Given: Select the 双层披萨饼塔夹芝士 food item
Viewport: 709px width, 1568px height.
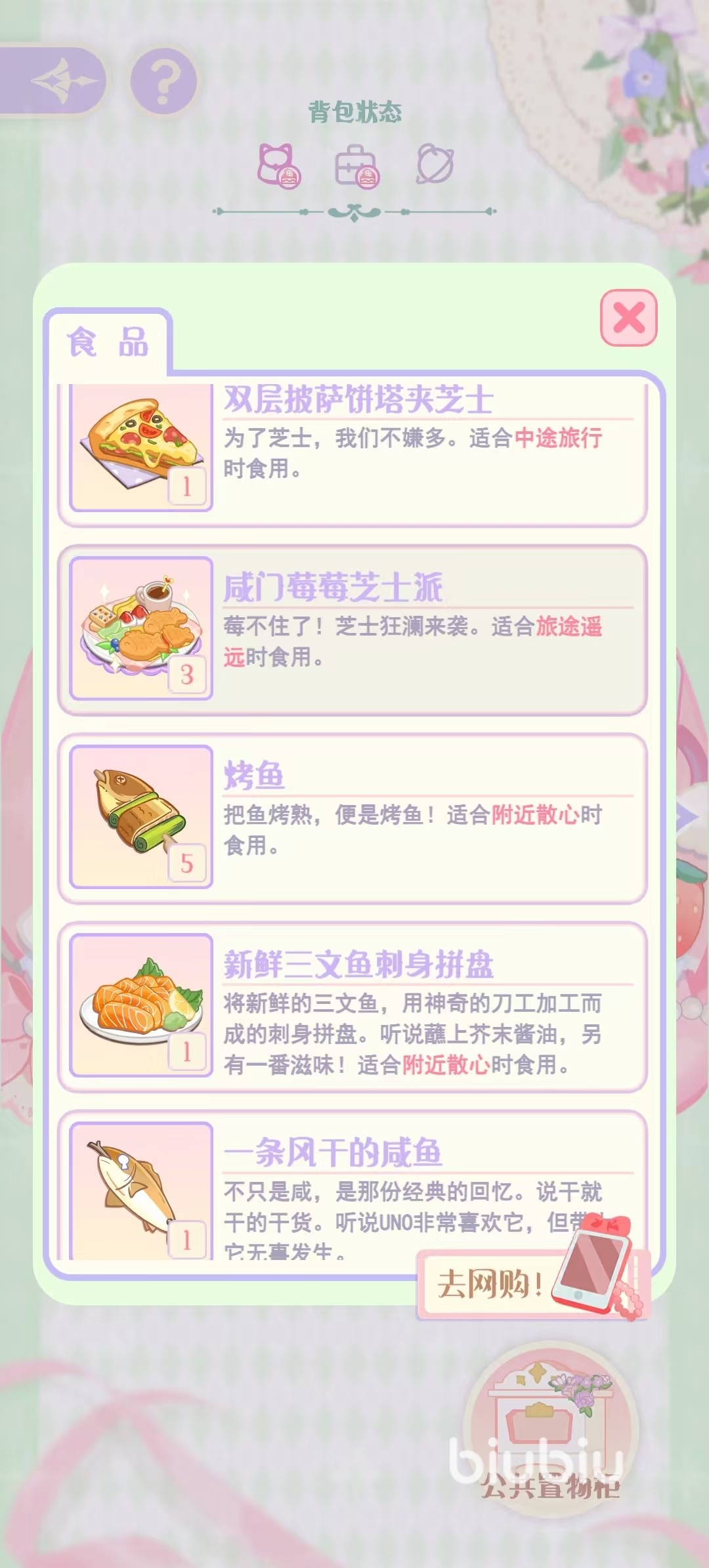Looking at the screenshot, I should click(353, 454).
